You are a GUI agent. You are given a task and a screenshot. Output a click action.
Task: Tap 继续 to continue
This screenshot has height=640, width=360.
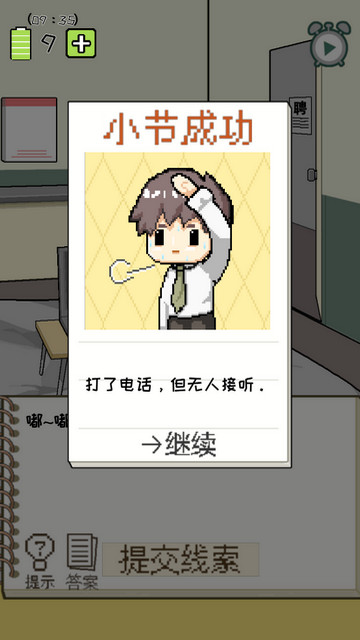coord(179,444)
